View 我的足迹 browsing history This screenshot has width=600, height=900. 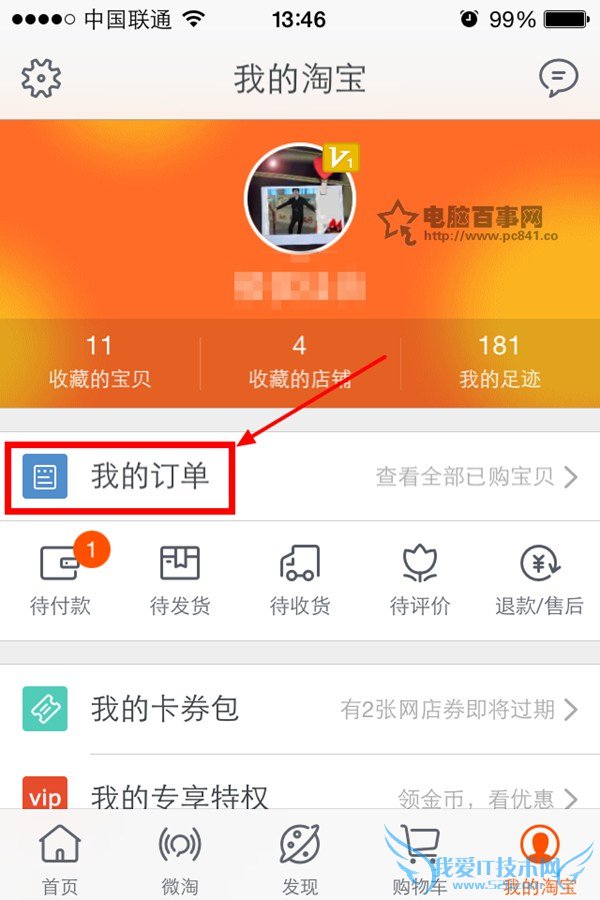(x=499, y=361)
